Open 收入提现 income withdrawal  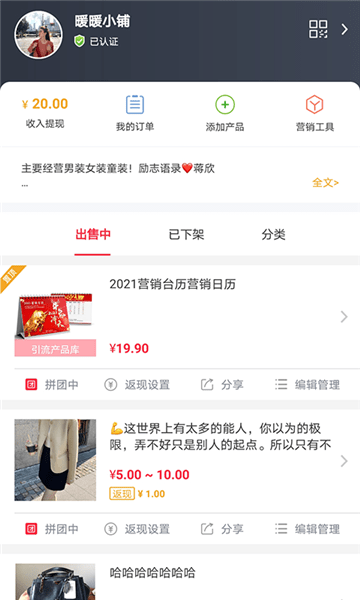pyautogui.click(x=45, y=112)
